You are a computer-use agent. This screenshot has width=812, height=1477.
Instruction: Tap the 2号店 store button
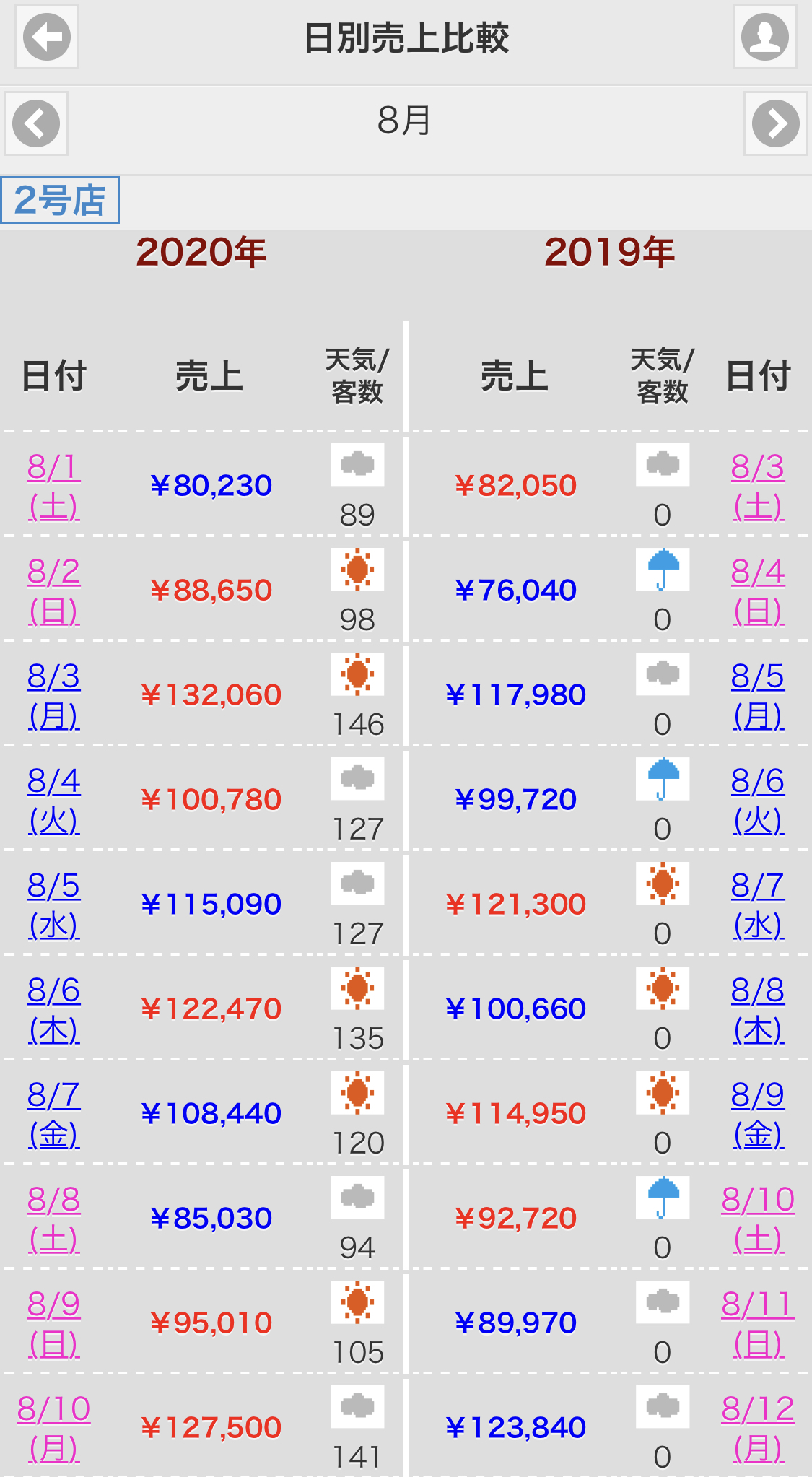tap(60, 200)
